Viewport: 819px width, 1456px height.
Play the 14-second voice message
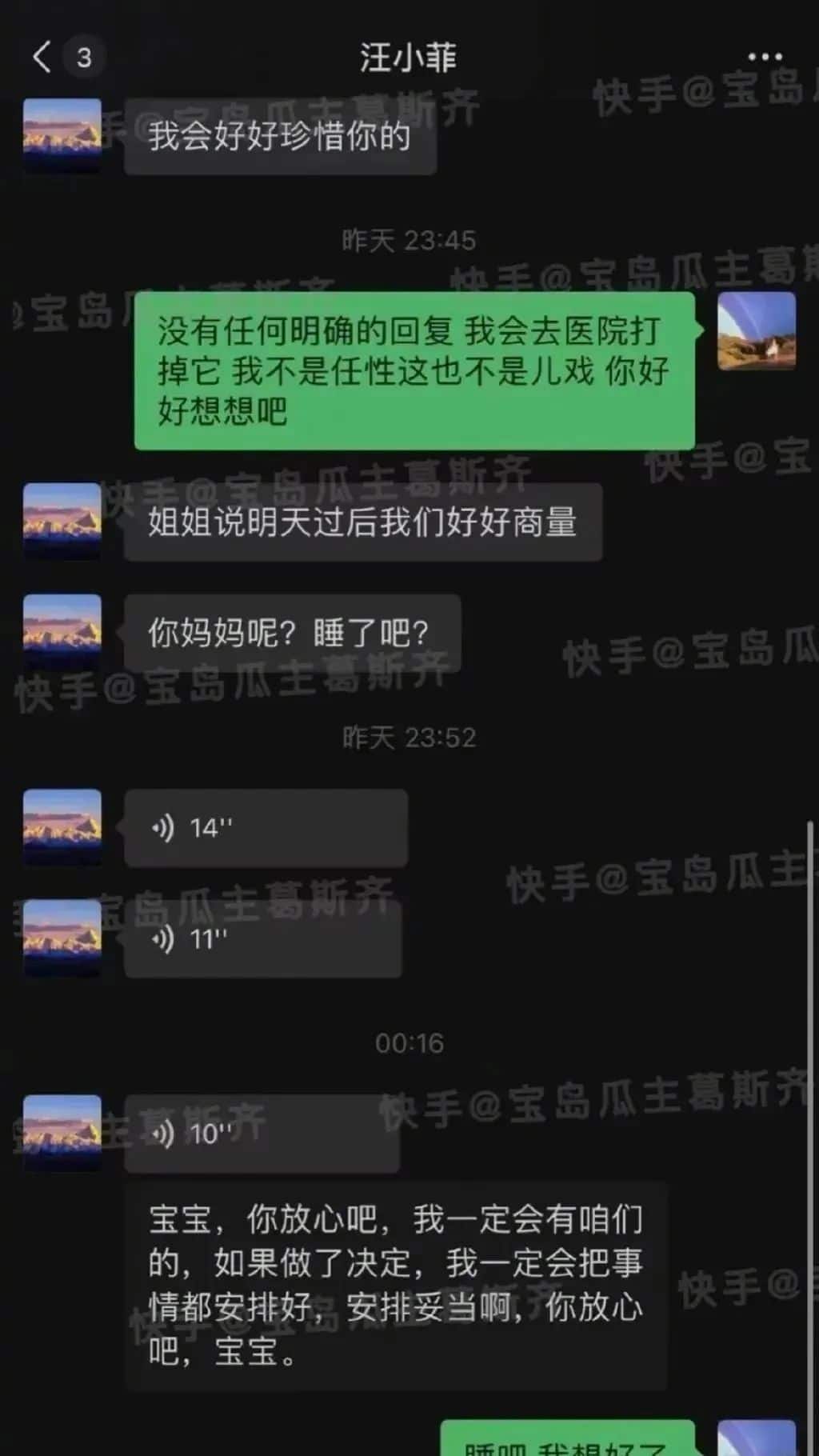point(265,828)
